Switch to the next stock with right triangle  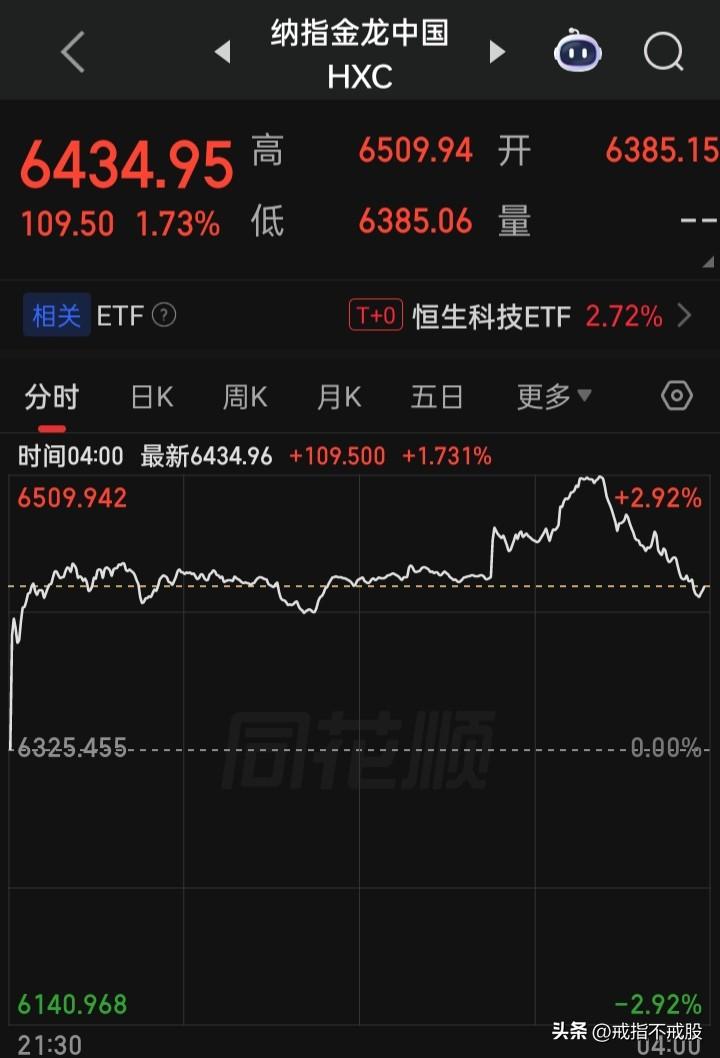(497, 51)
